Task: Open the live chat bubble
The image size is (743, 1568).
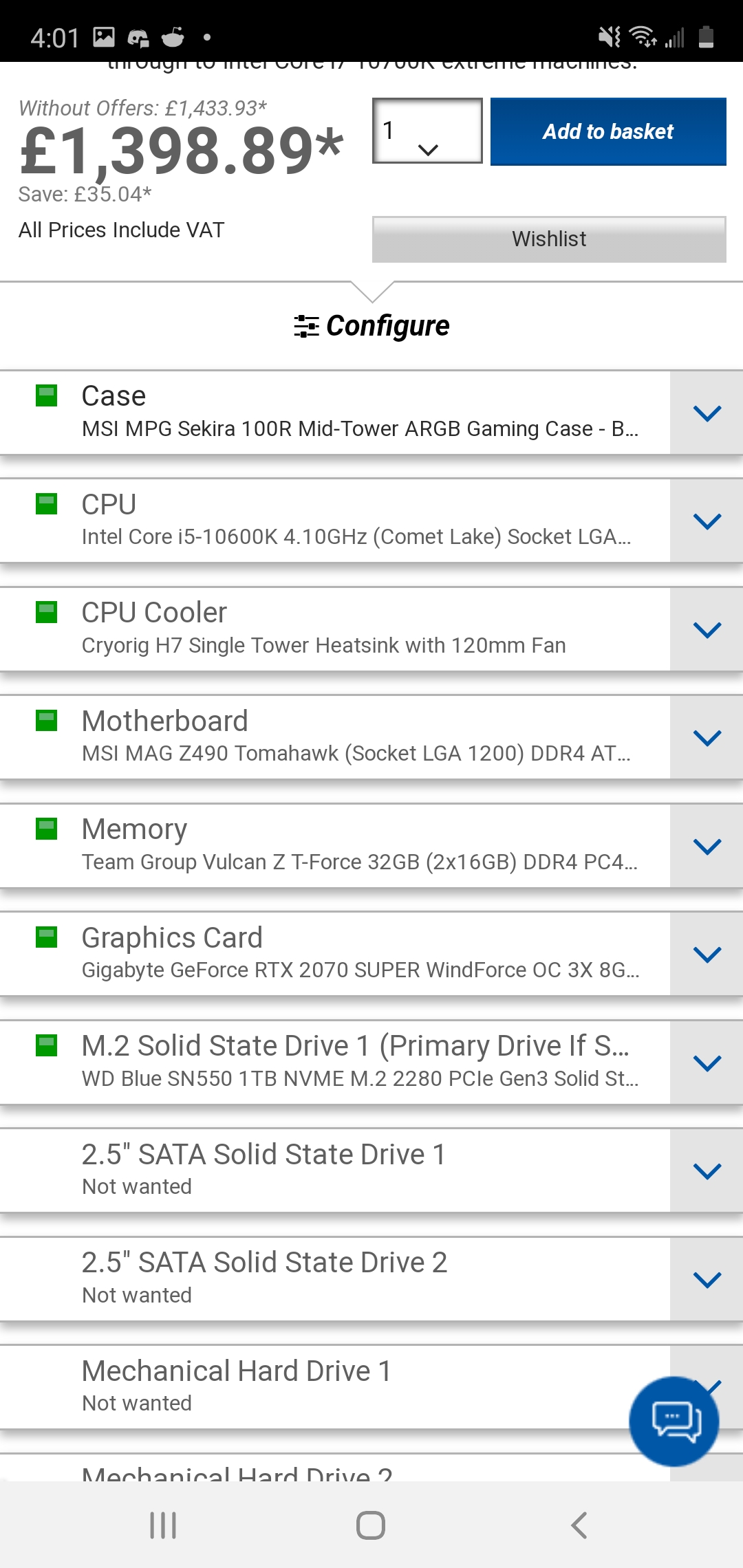Action: (x=674, y=1421)
